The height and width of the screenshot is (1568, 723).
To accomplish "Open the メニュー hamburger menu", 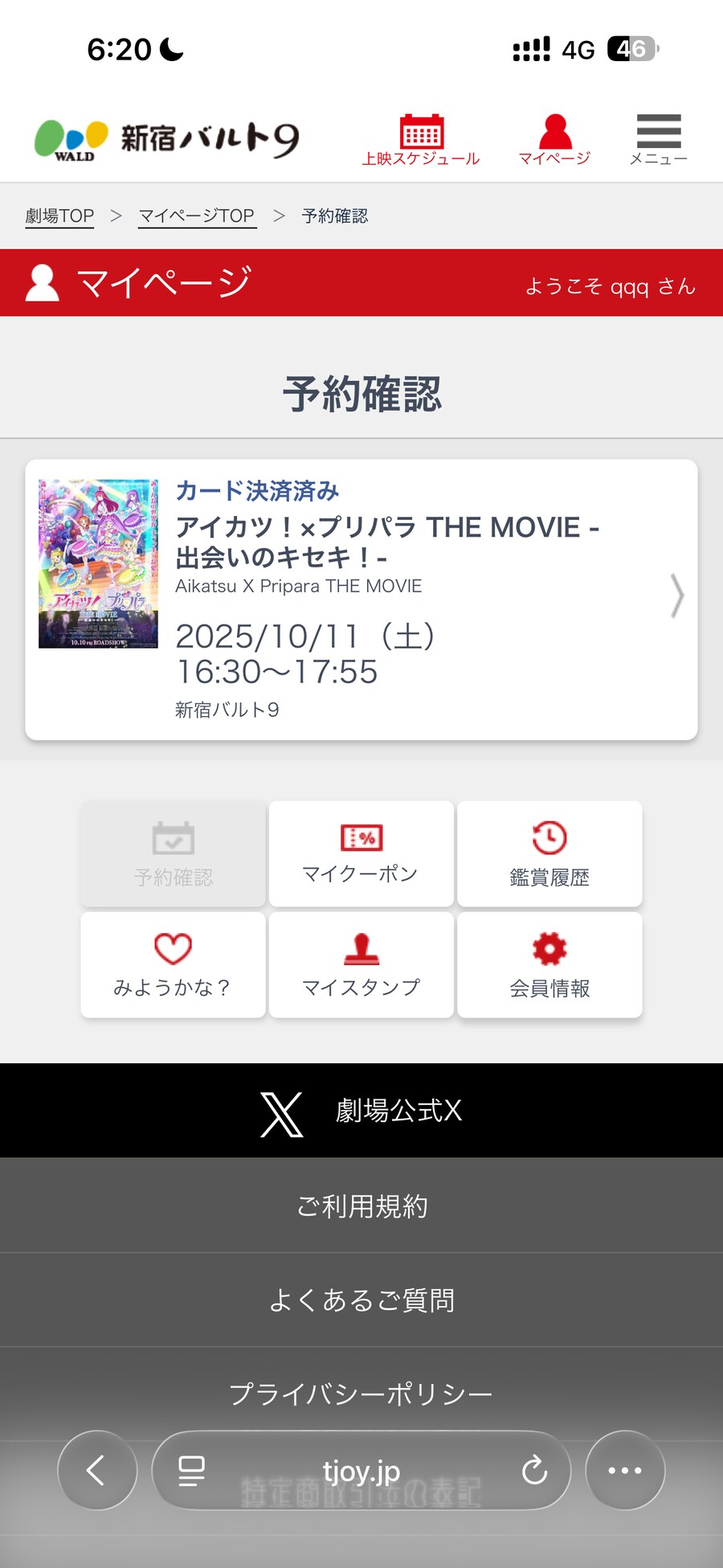I will click(x=659, y=140).
